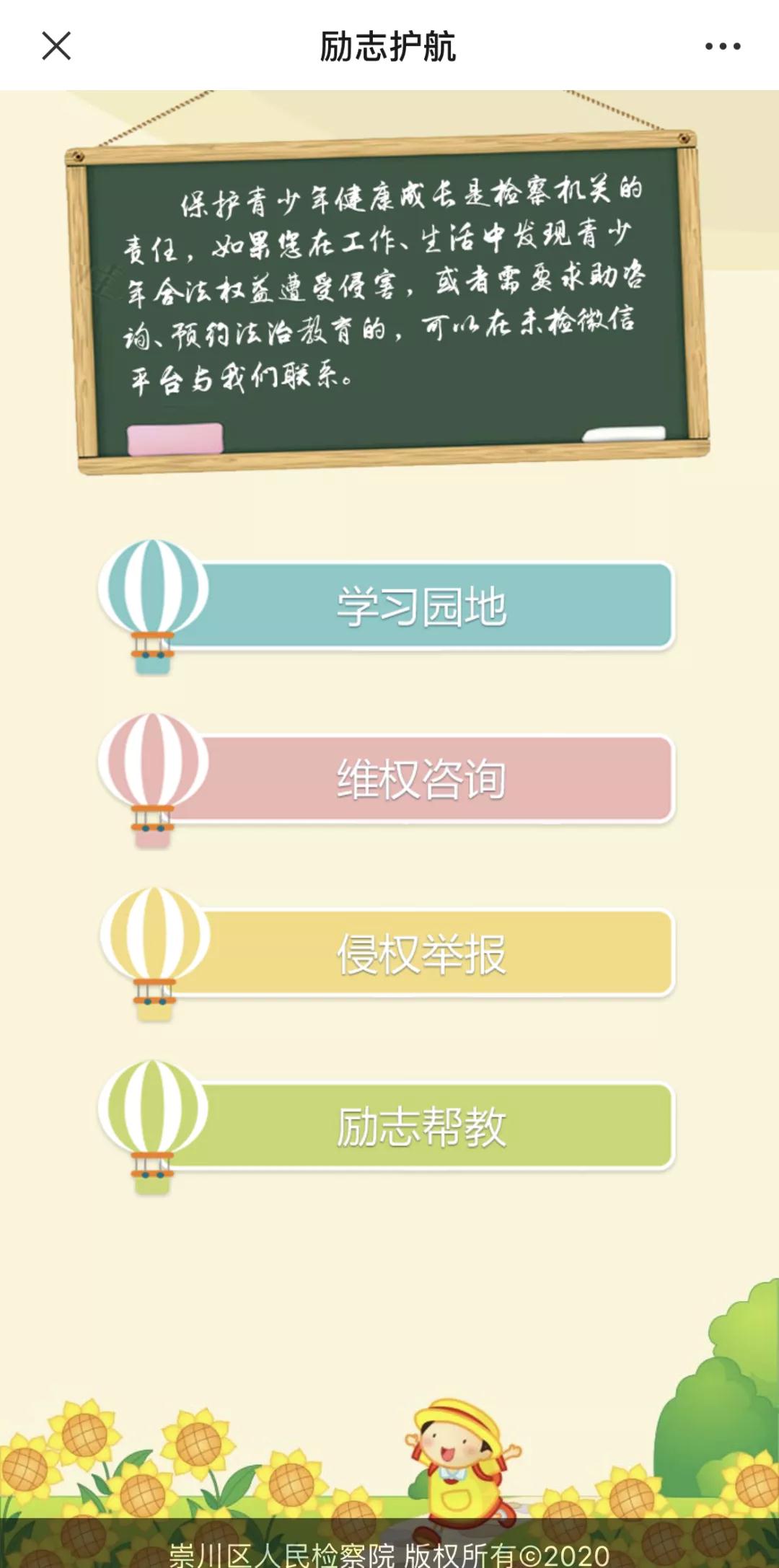Close the 励志护航 page
Screen dimensions: 779x1568
(56, 46)
